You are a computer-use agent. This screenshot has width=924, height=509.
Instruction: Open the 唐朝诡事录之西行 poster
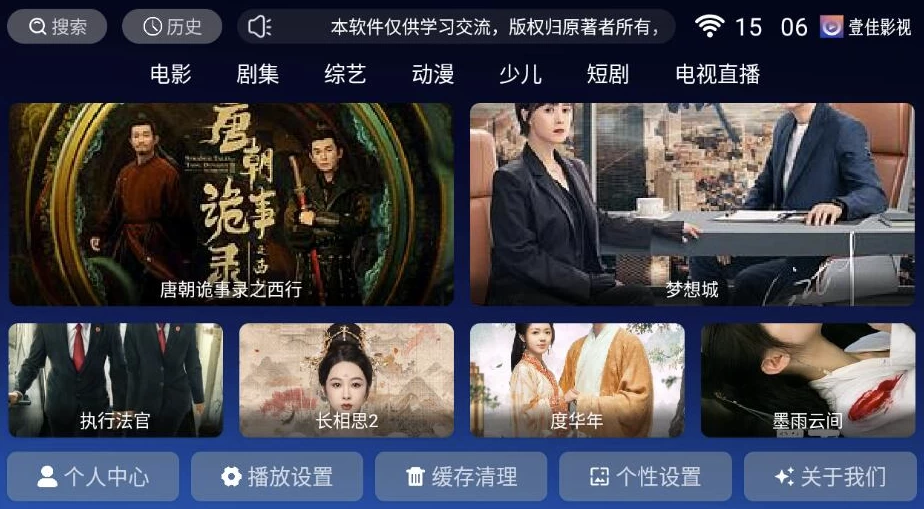tap(231, 204)
